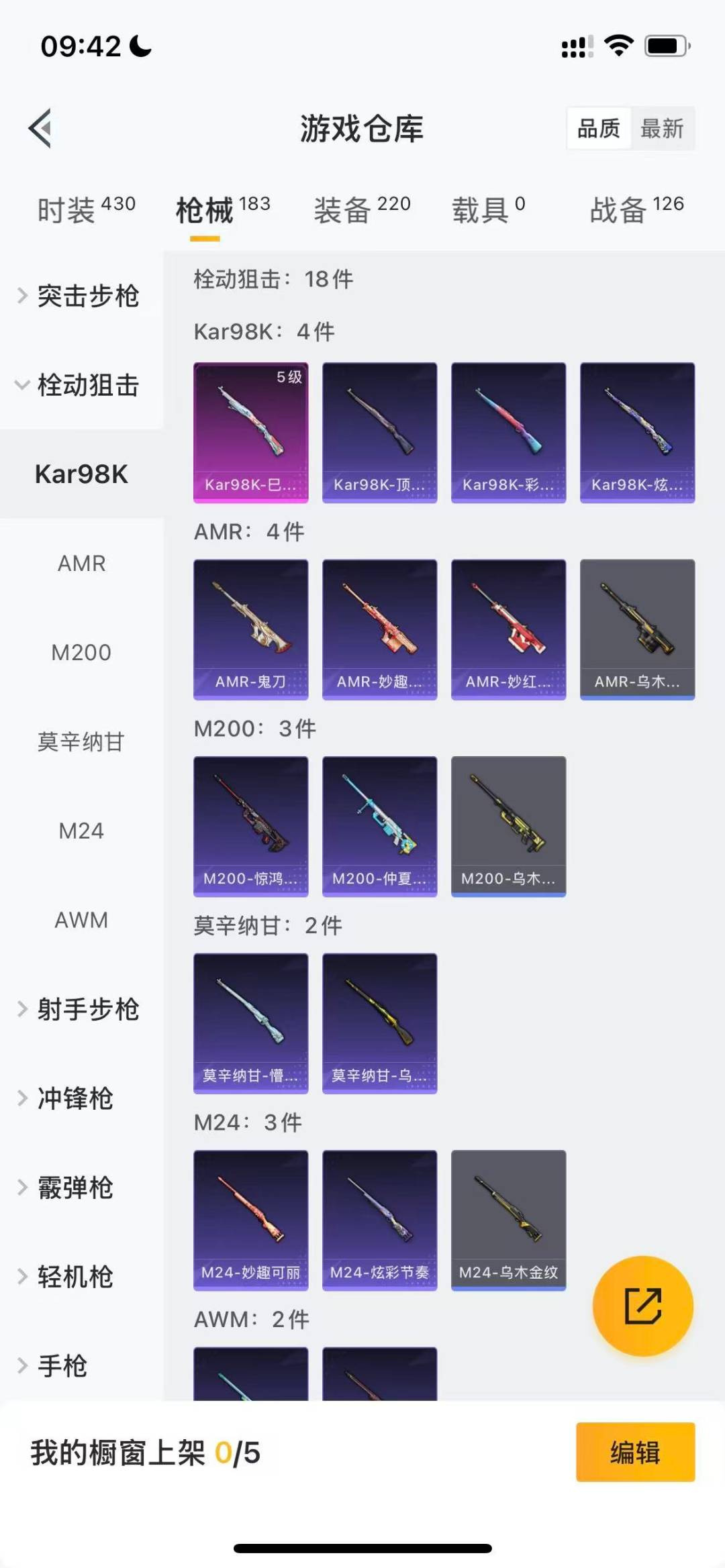View the M200-乌木 skin tile
This screenshot has height=1568, width=725.
click(508, 826)
